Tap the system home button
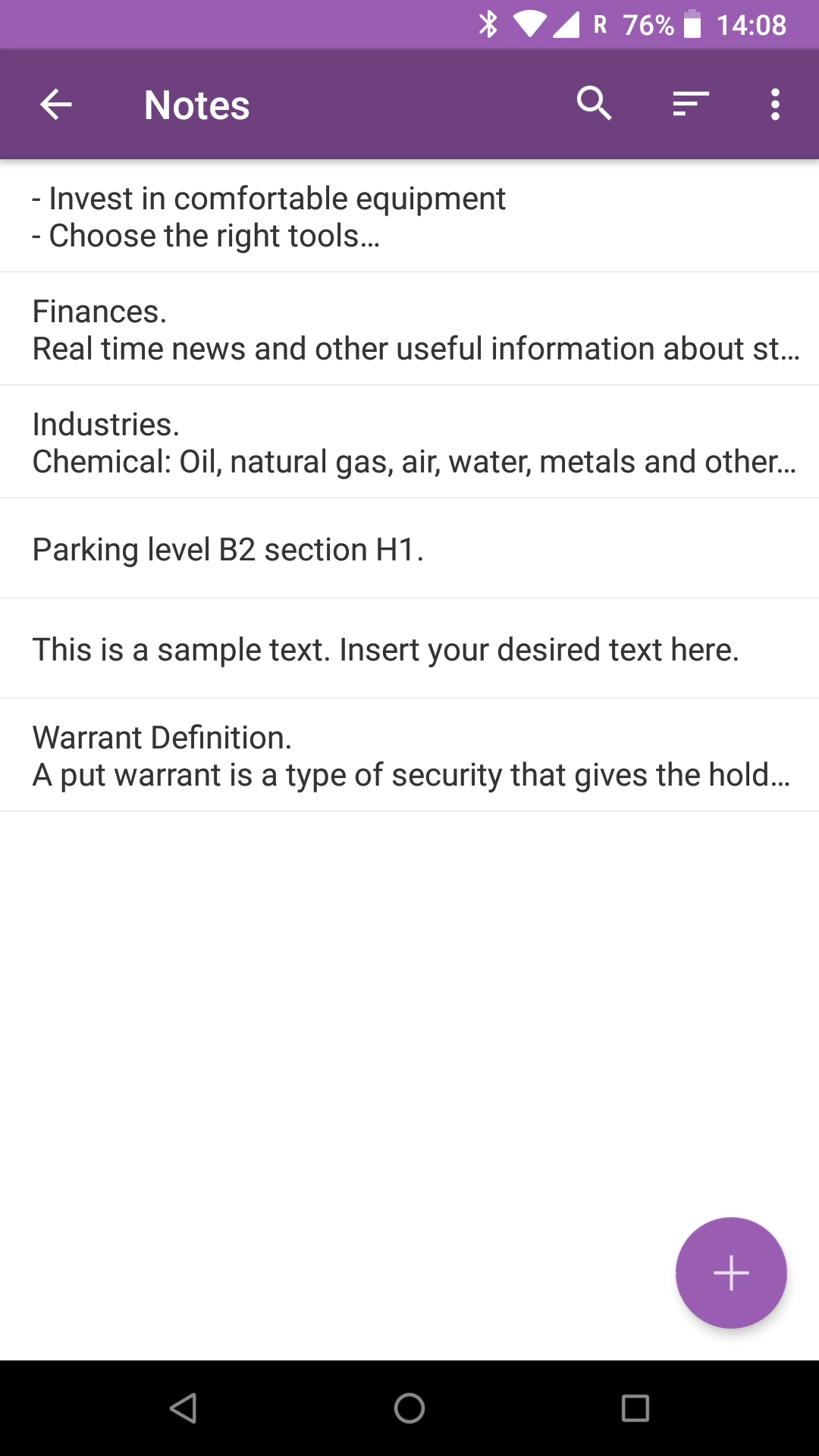Image resolution: width=819 pixels, height=1456 pixels. 409,1408
